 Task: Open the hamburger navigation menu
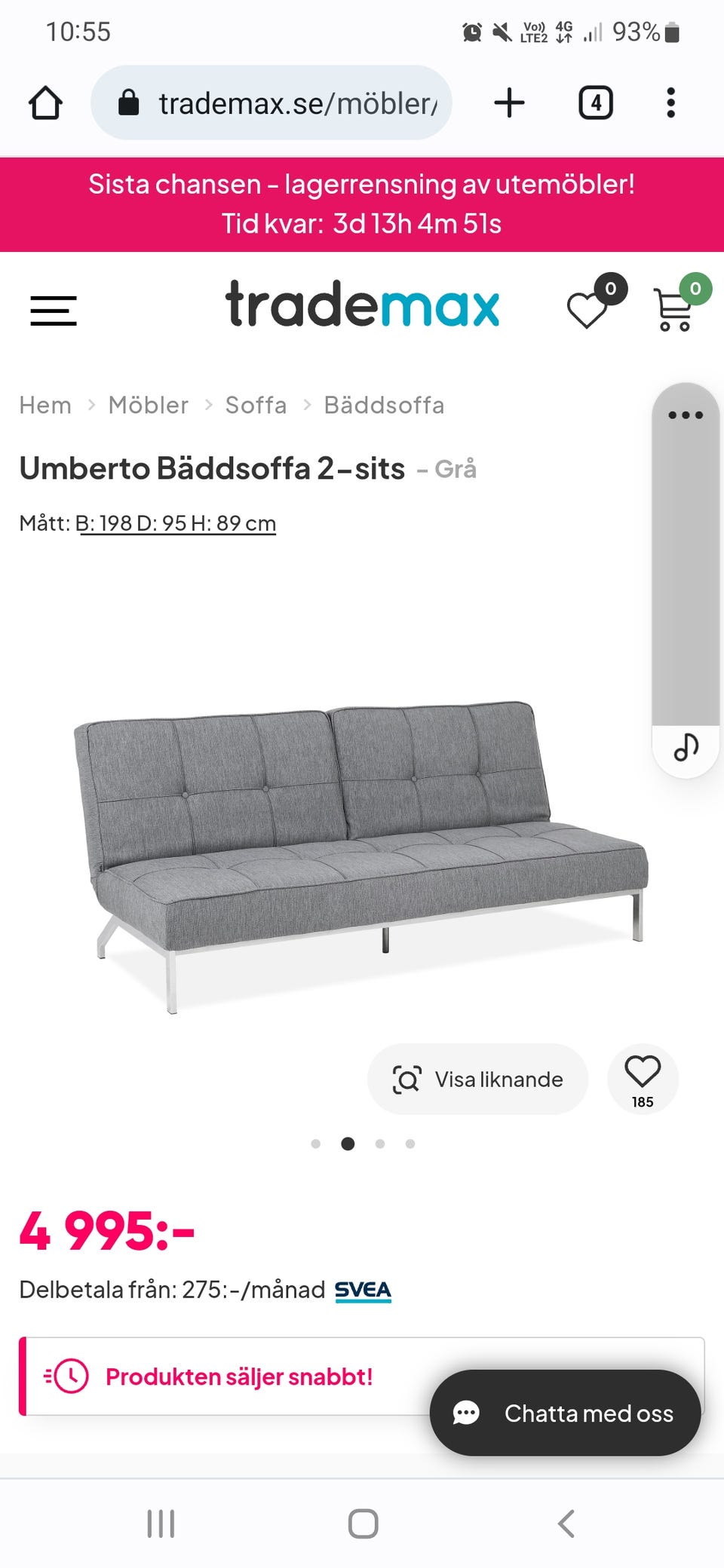point(53,309)
